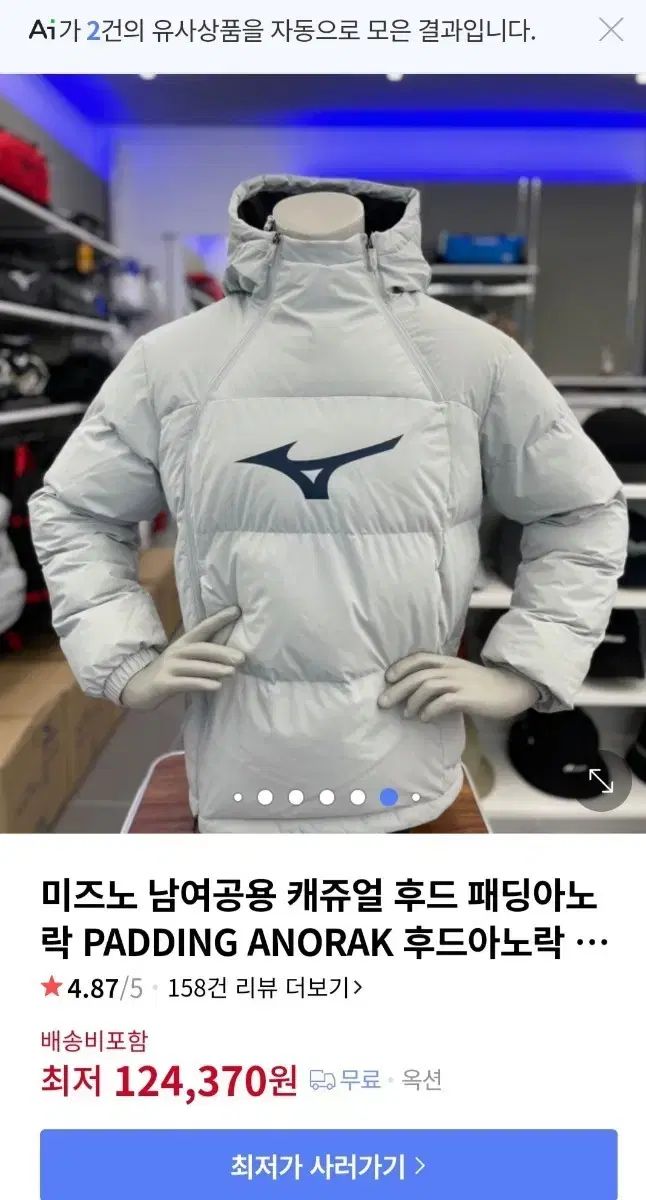This screenshot has height=1200, width=646.
Task: Open the Mizuno padding anorak product photo
Action: [323, 450]
